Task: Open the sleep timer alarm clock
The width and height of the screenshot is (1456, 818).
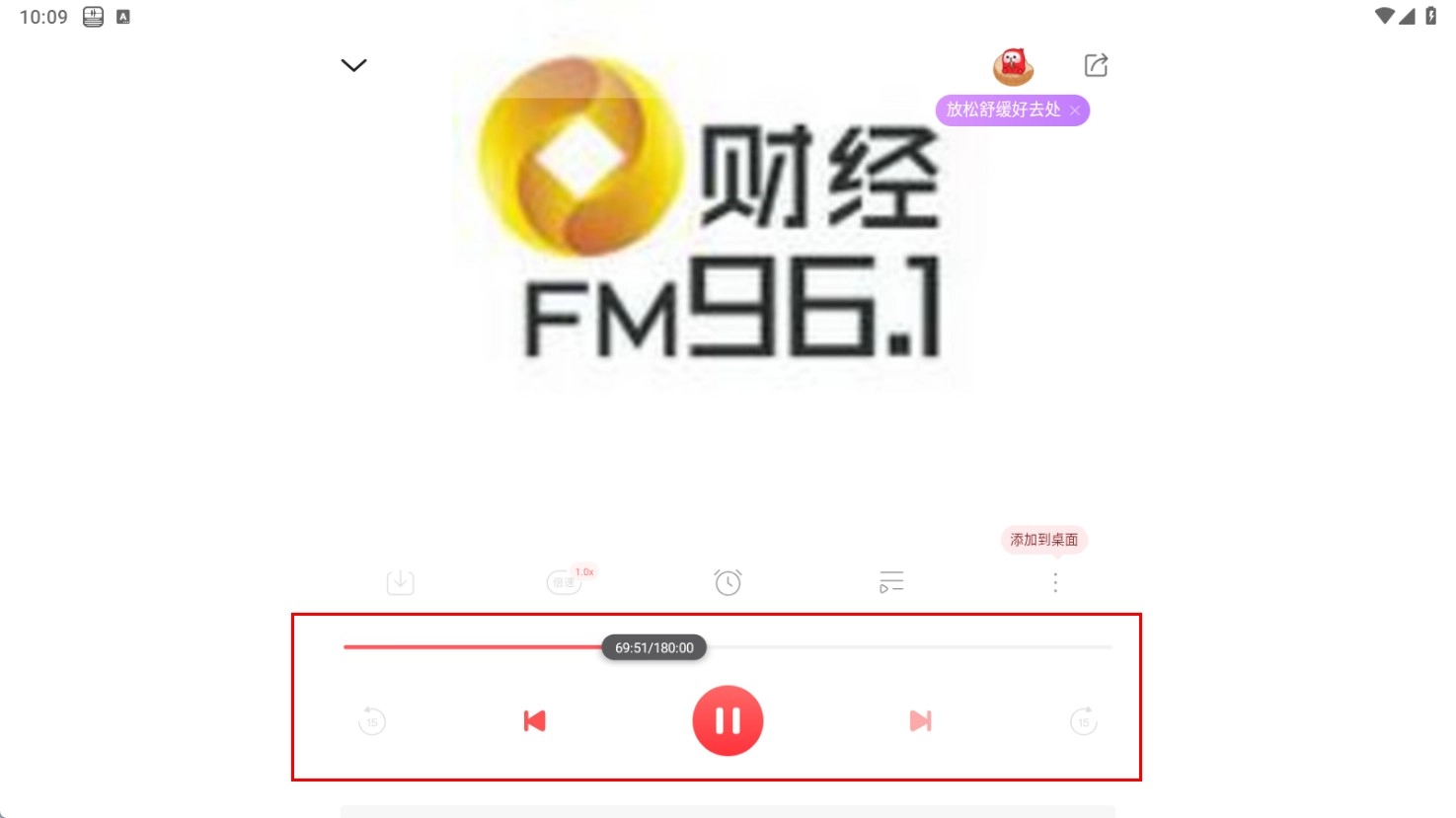Action: click(x=728, y=582)
